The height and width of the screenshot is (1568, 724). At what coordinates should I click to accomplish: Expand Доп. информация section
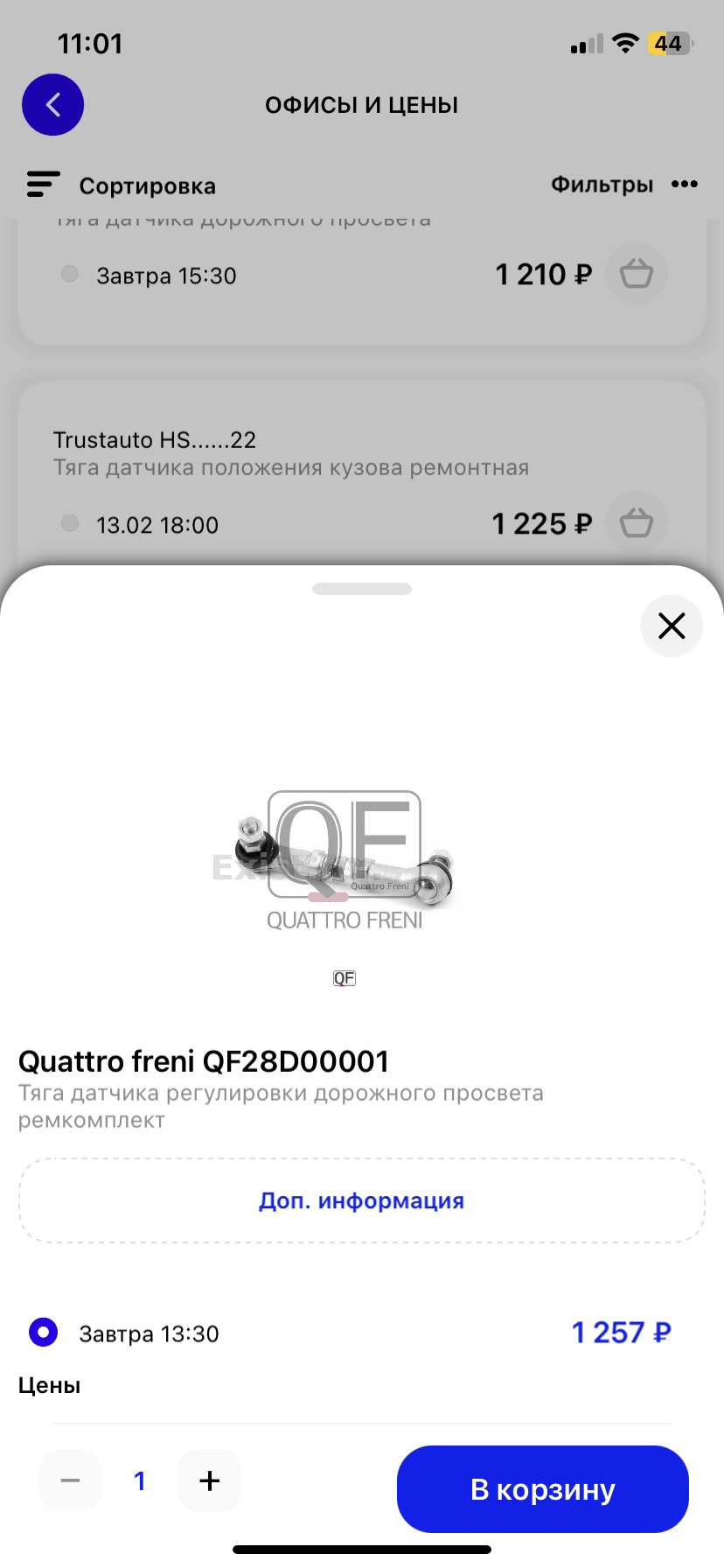click(362, 1200)
